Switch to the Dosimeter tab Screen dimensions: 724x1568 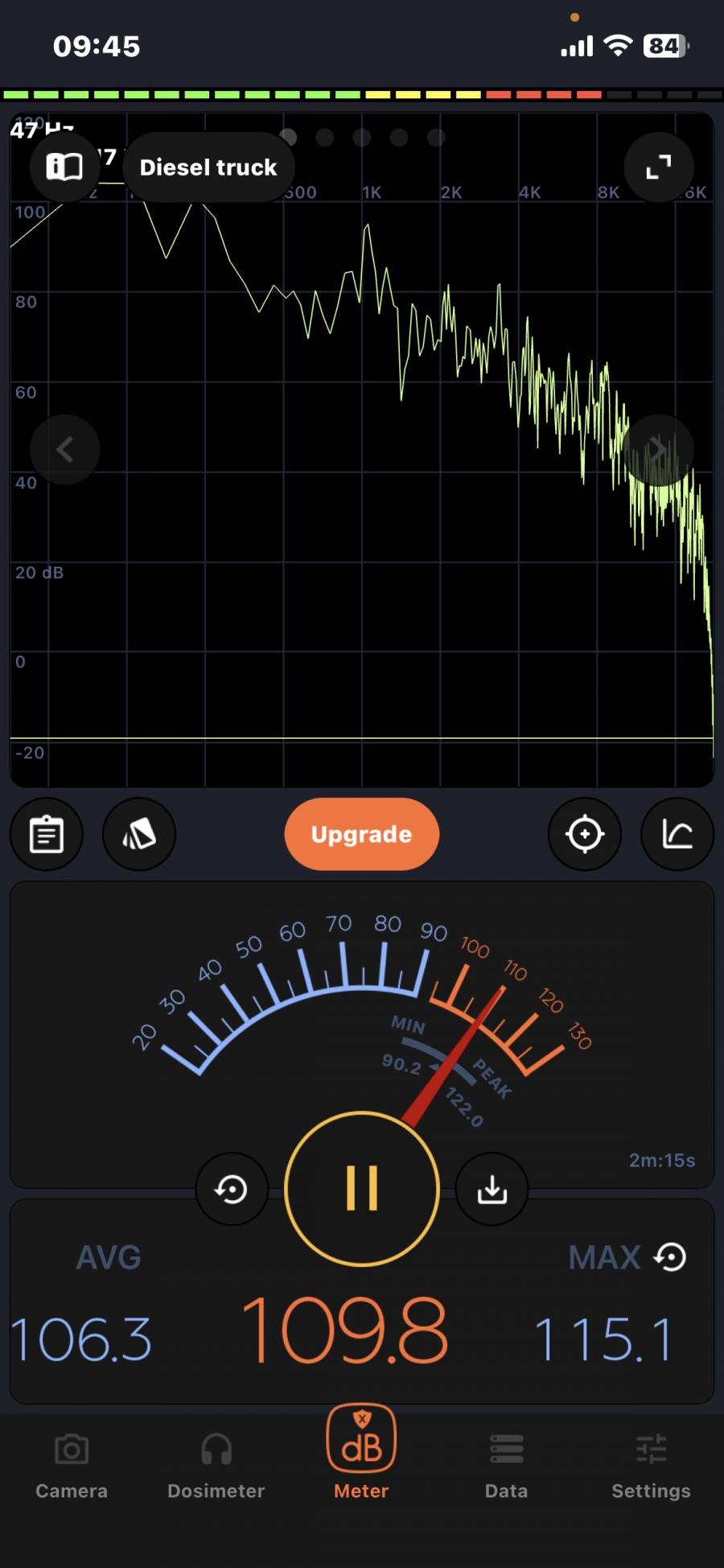pyautogui.click(x=216, y=1467)
